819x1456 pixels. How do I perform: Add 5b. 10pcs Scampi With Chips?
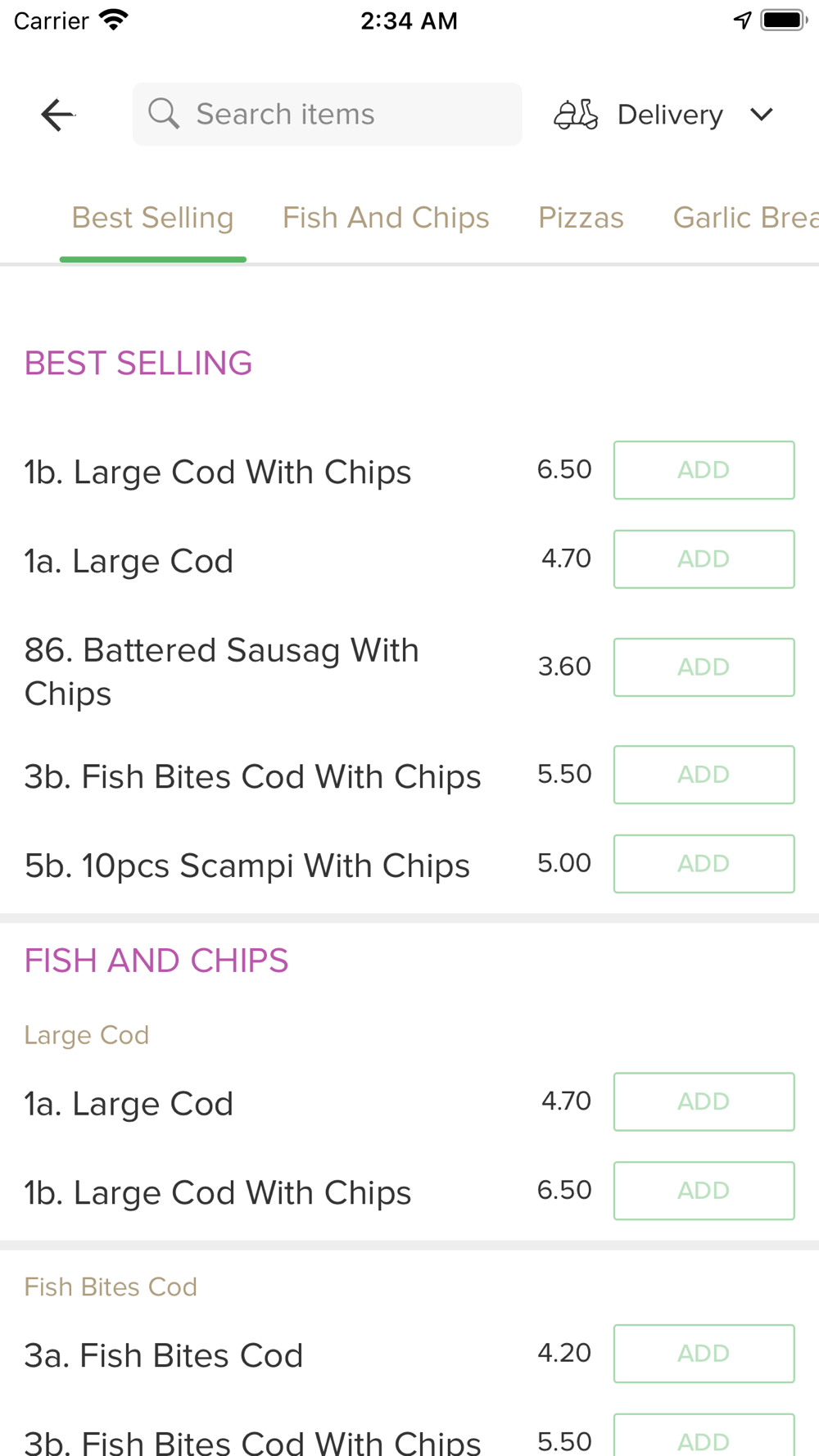pyautogui.click(x=704, y=864)
